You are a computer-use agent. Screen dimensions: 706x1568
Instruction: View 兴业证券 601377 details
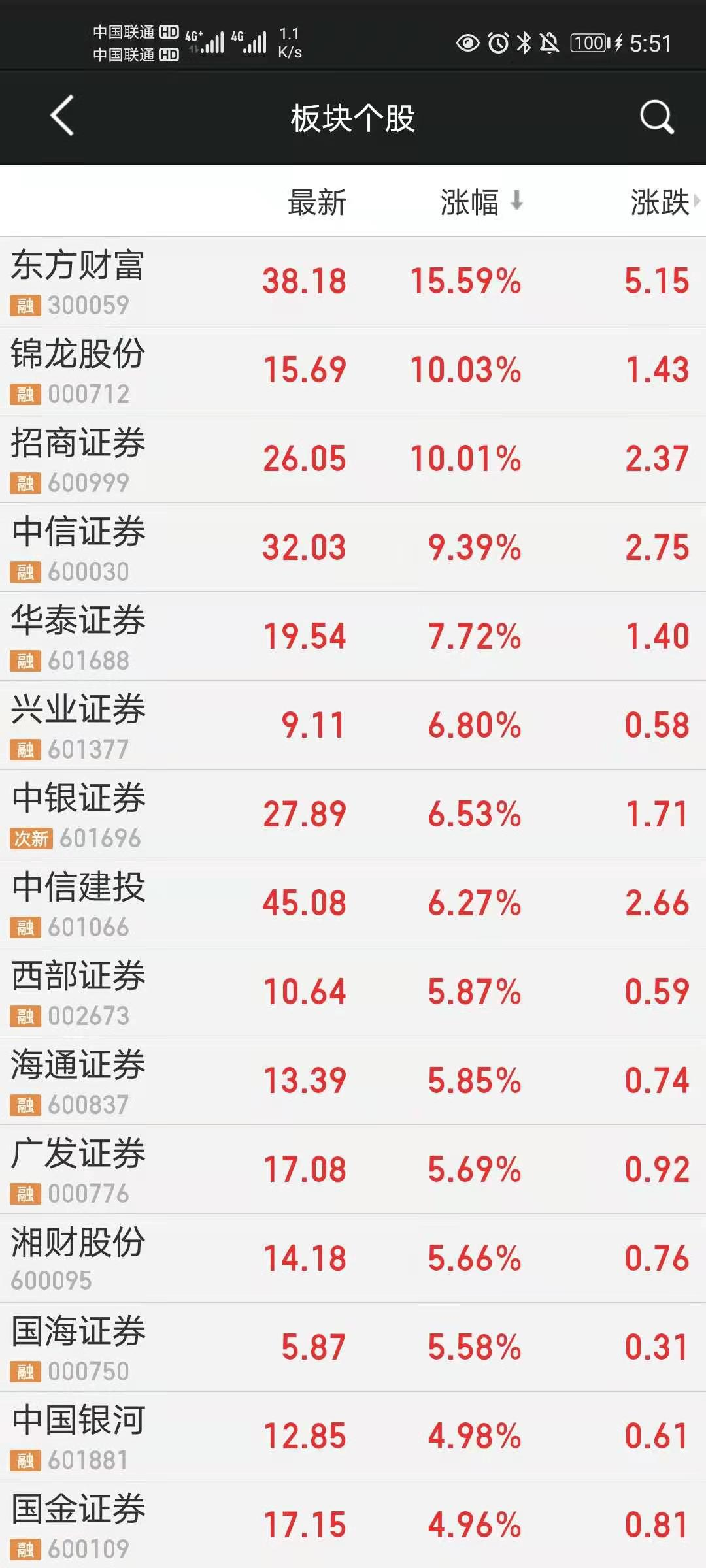tap(78, 725)
